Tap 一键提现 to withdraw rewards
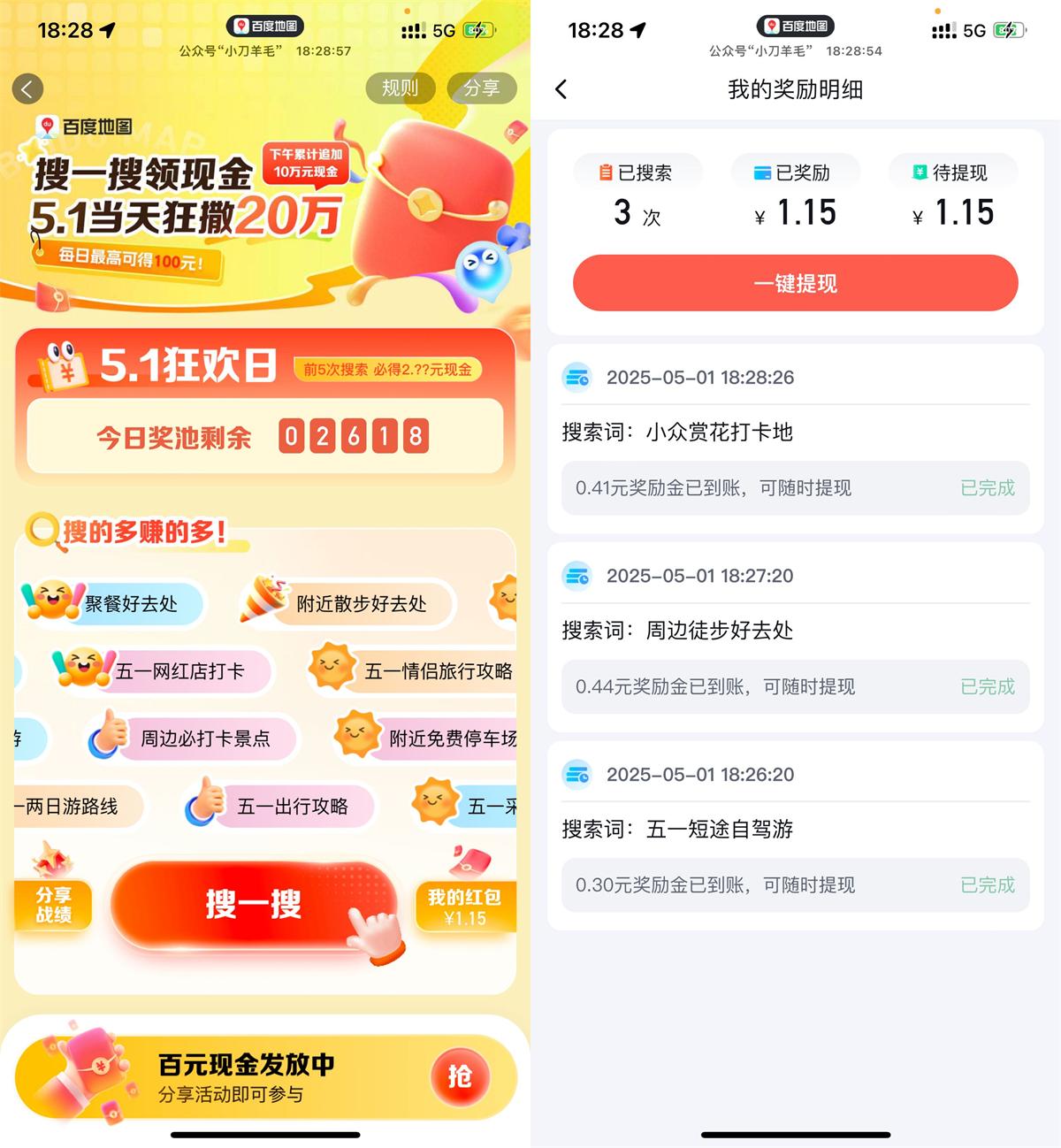The width and height of the screenshot is (1061, 1148). coord(795,283)
